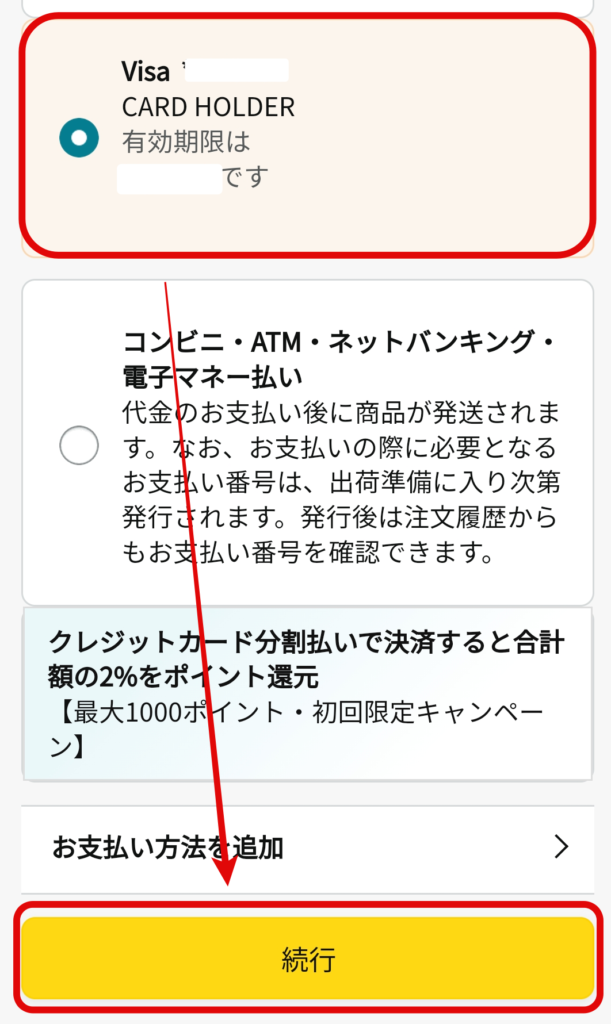Select the Visa card radio button
Image resolution: width=611 pixels, height=1024 pixels.
pyautogui.click(x=79, y=138)
